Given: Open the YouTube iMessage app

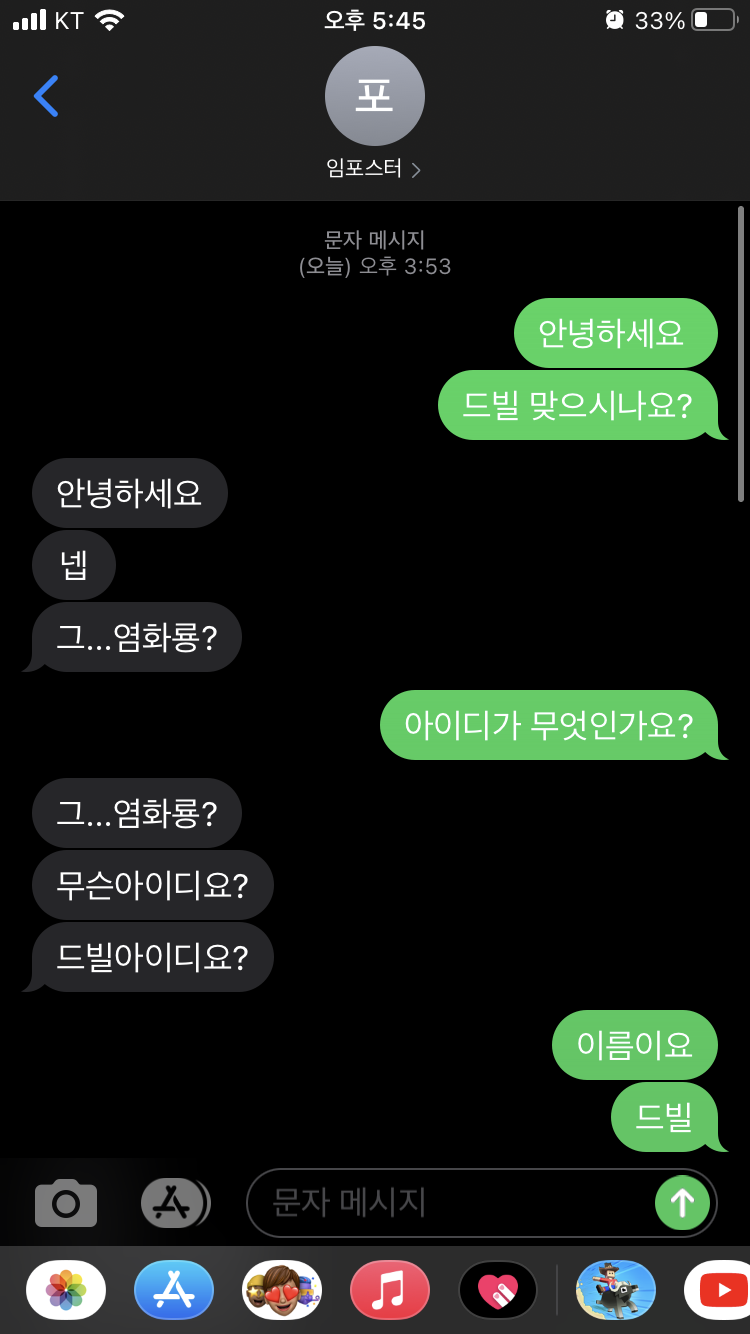Looking at the screenshot, I should point(720,1290).
